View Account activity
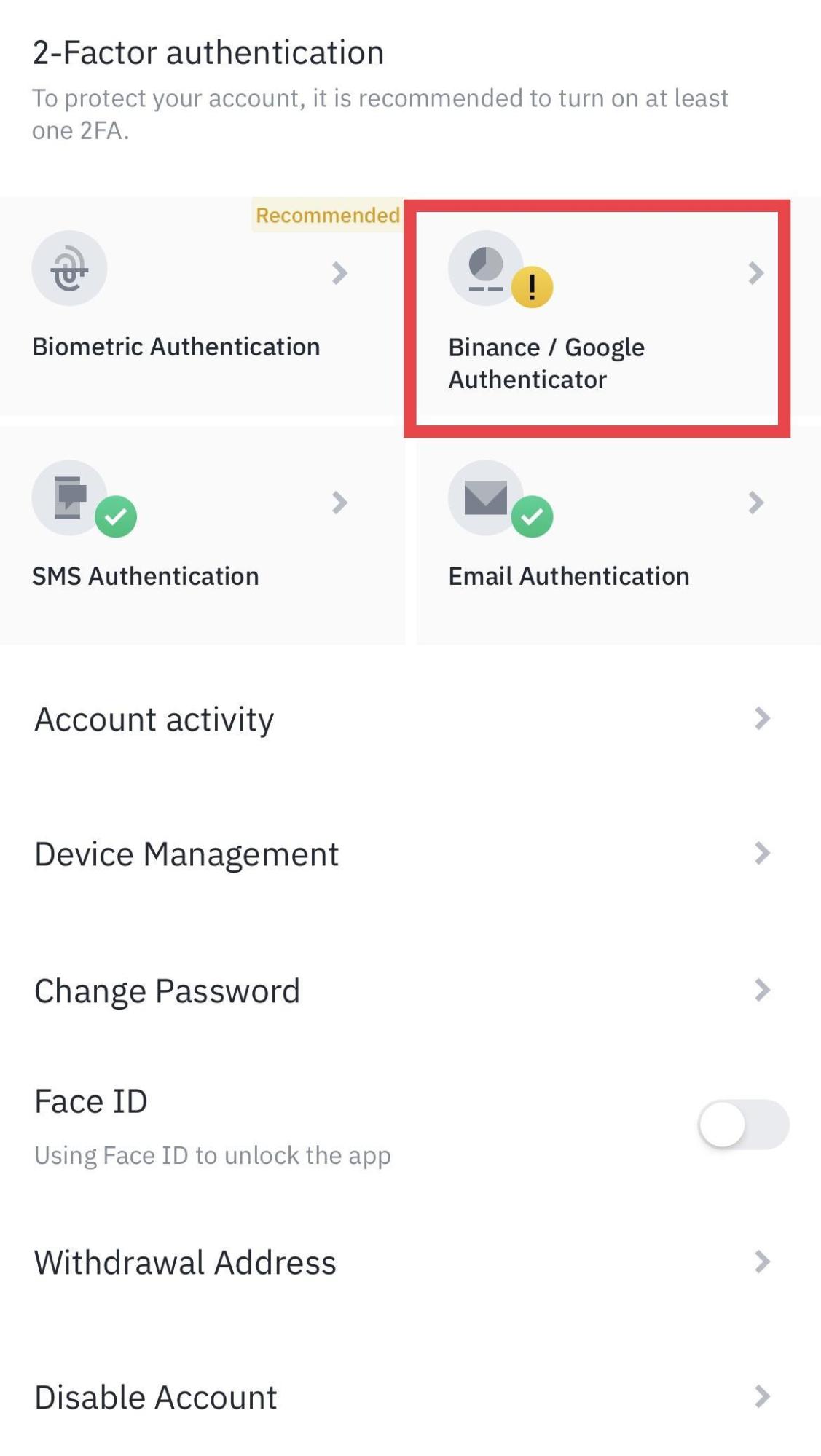This screenshot has width=821, height=1456. click(x=410, y=719)
